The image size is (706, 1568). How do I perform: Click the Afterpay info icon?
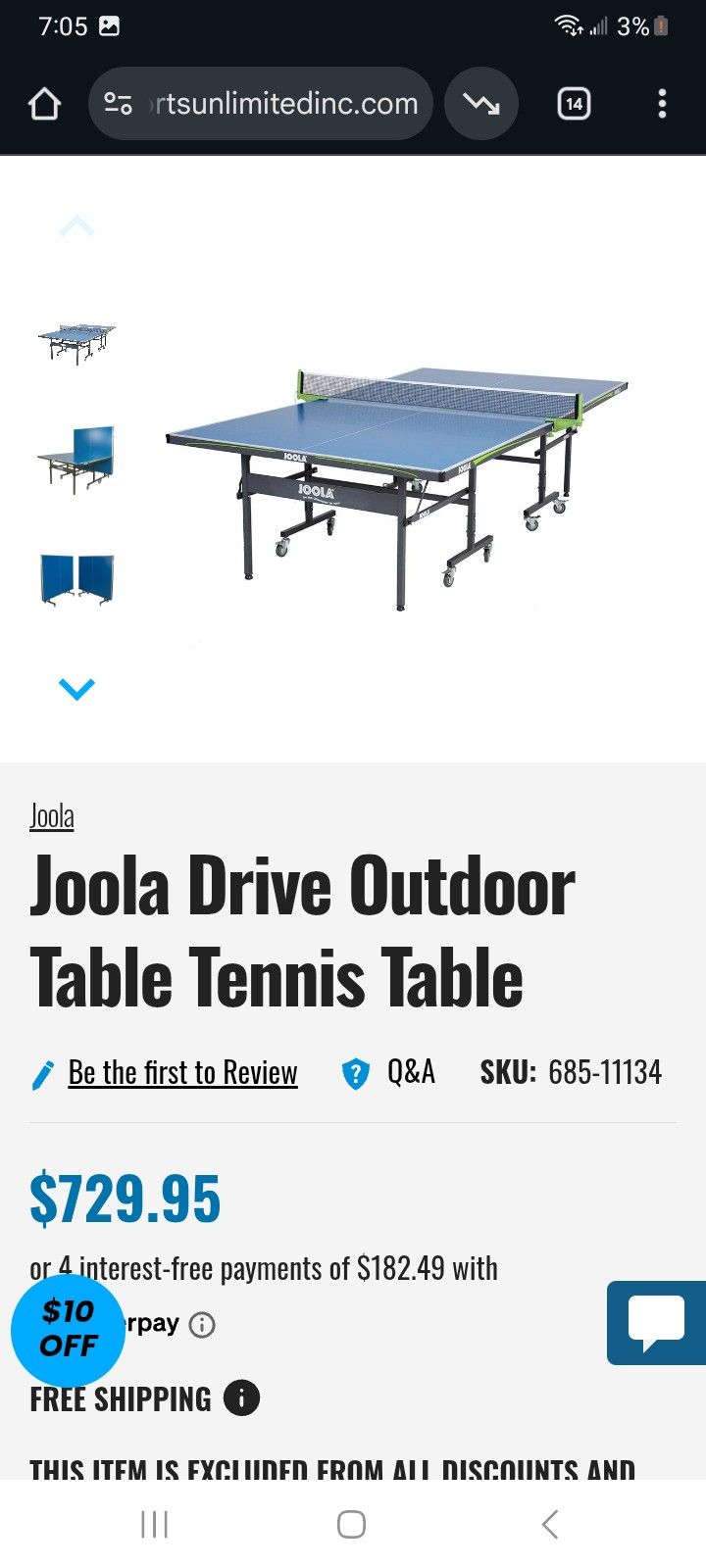202,1324
